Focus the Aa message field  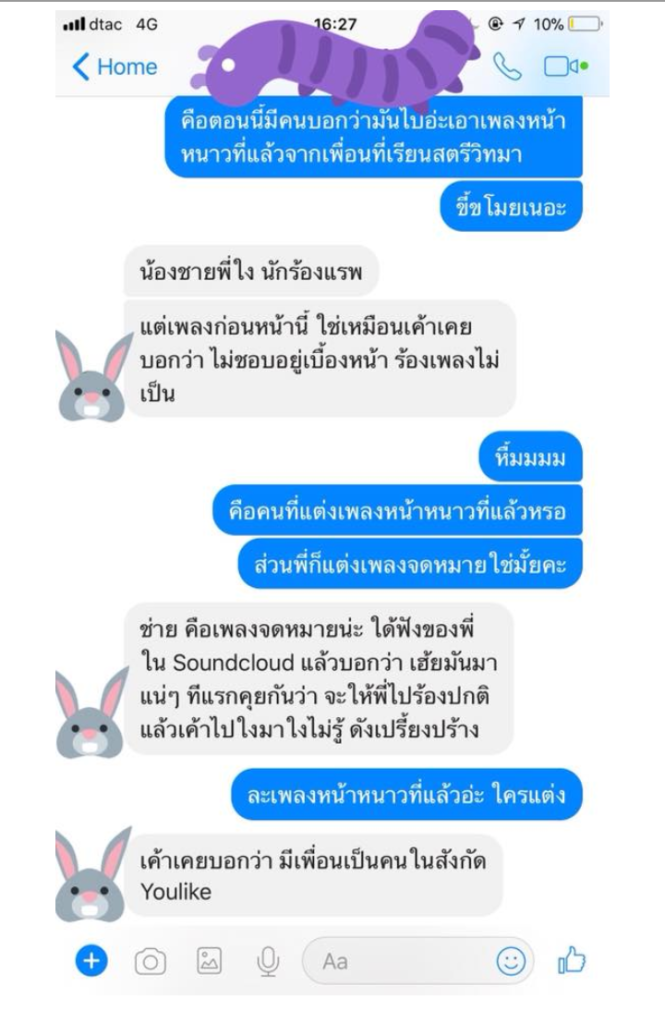pos(400,962)
